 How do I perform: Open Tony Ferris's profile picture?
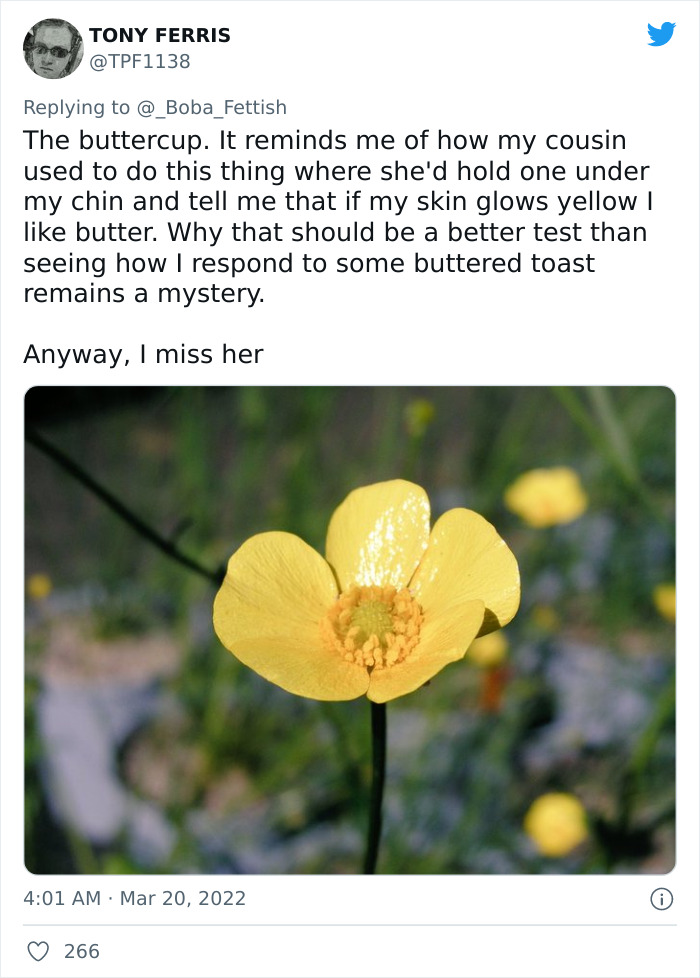tap(52, 48)
